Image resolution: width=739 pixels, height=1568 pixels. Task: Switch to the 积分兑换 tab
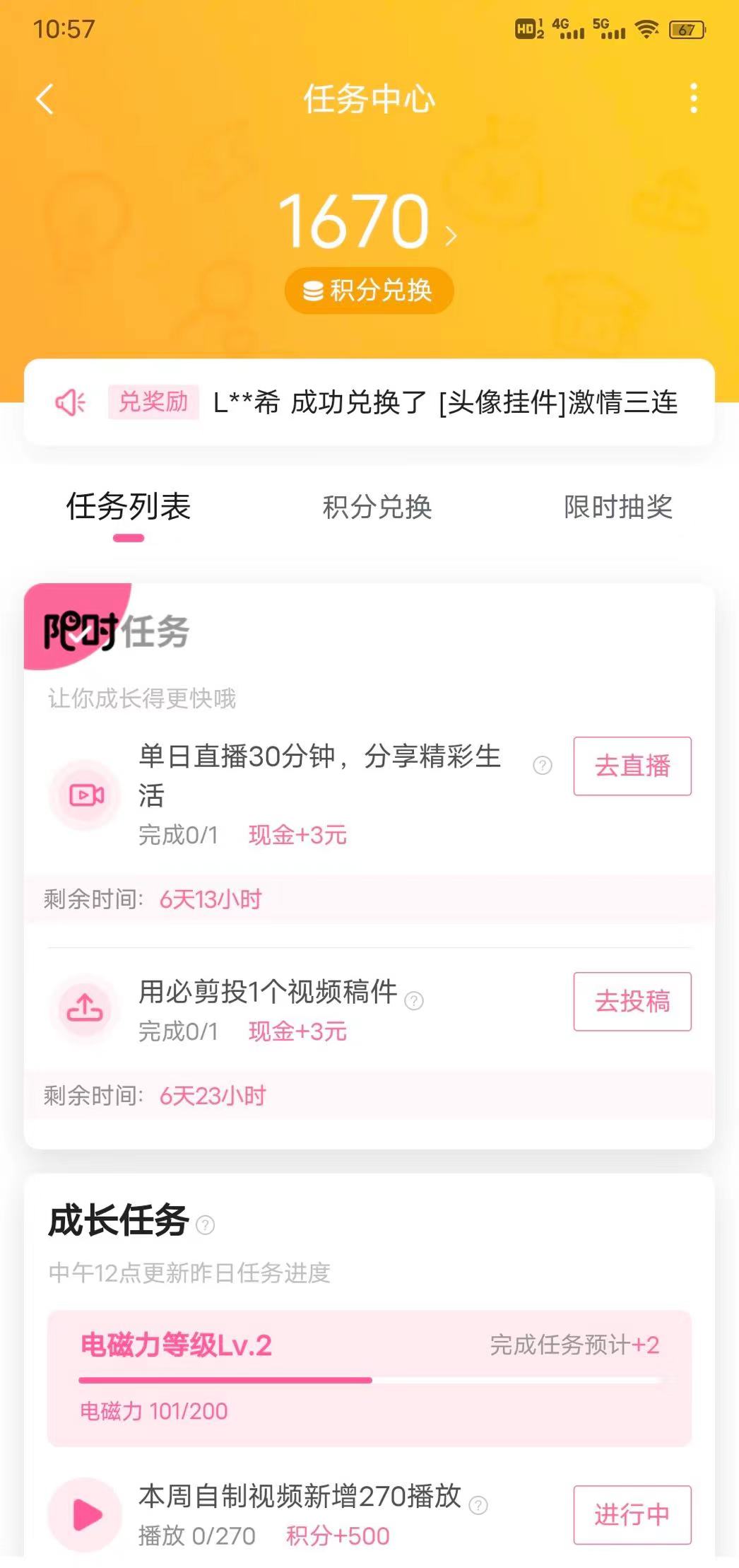[377, 507]
